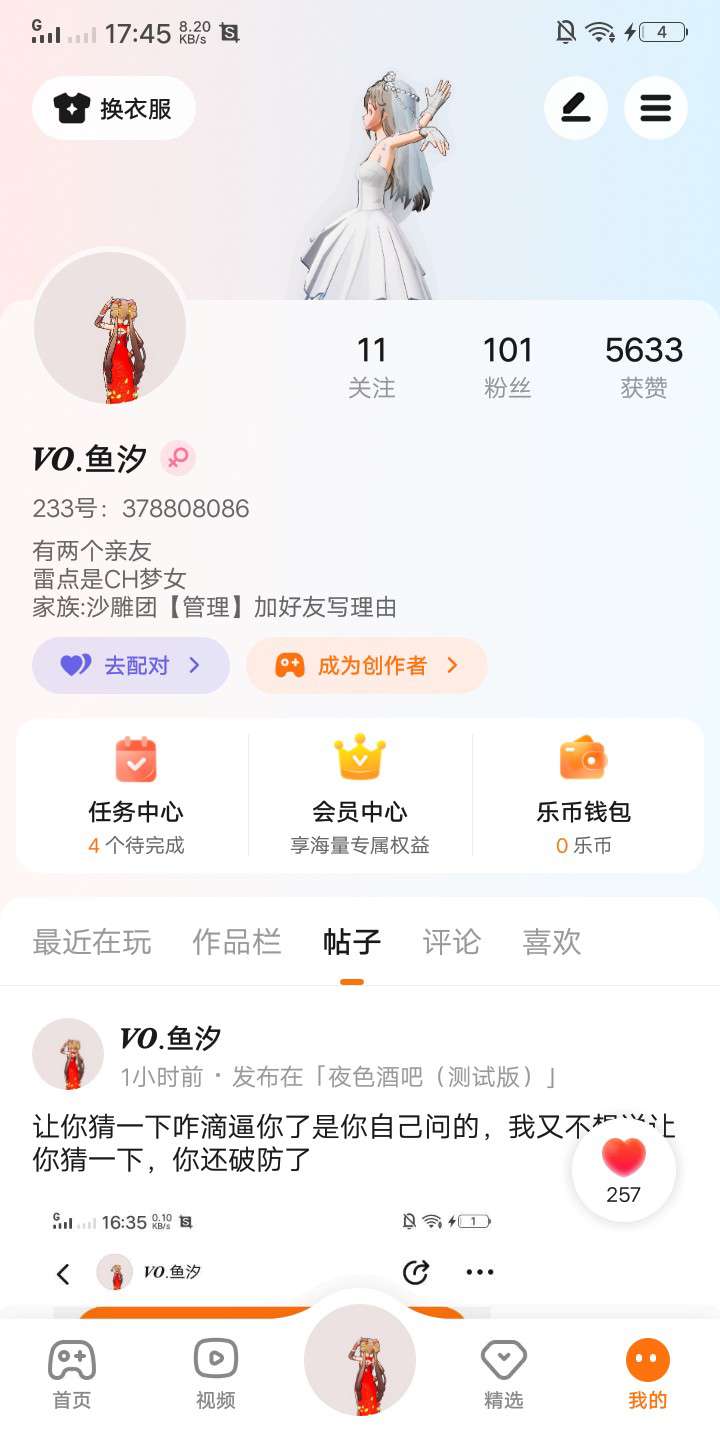Switch to the 作品栏 tab
The width and height of the screenshot is (720, 1436).
(x=237, y=942)
